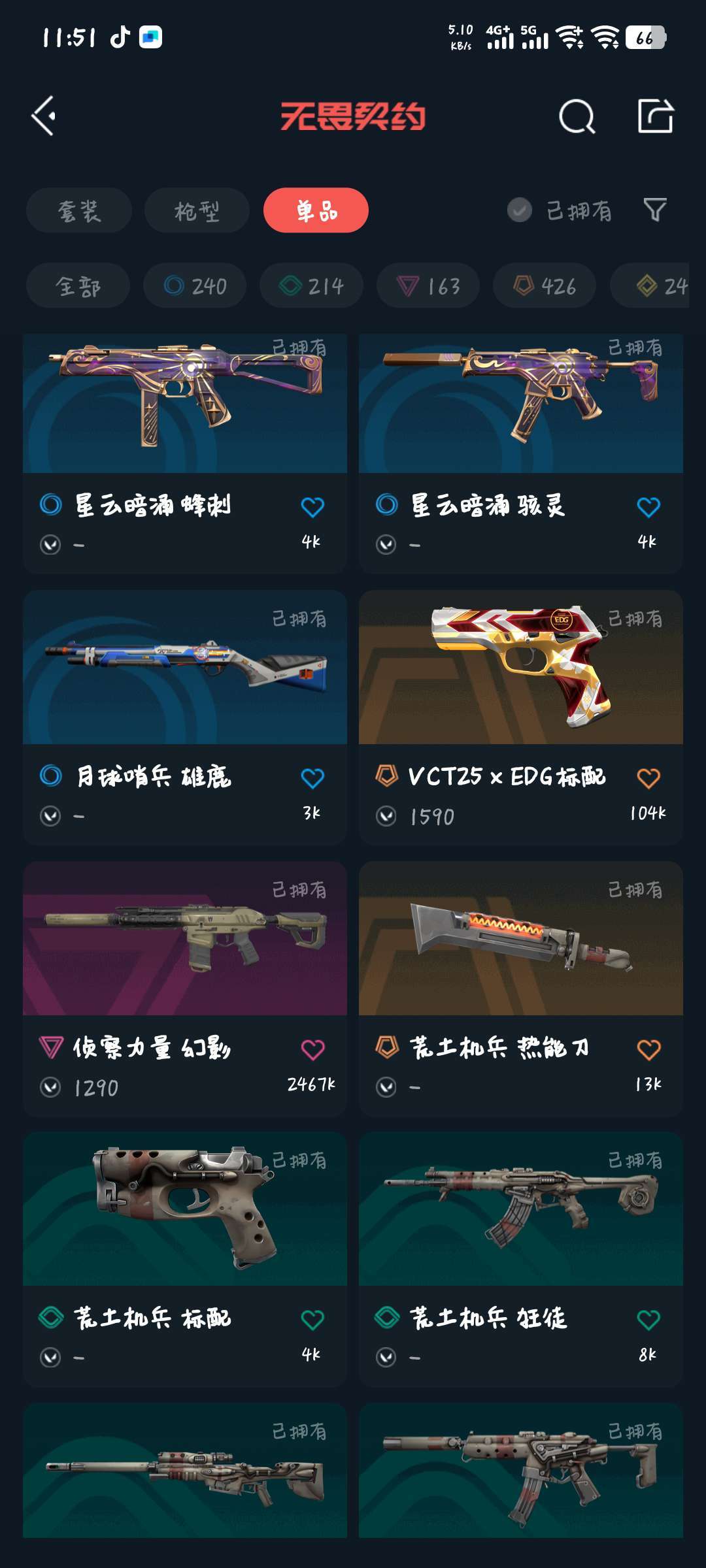This screenshot has width=706, height=1568.
Task: Open the funnel filter icon
Action: [x=654, y=210]
